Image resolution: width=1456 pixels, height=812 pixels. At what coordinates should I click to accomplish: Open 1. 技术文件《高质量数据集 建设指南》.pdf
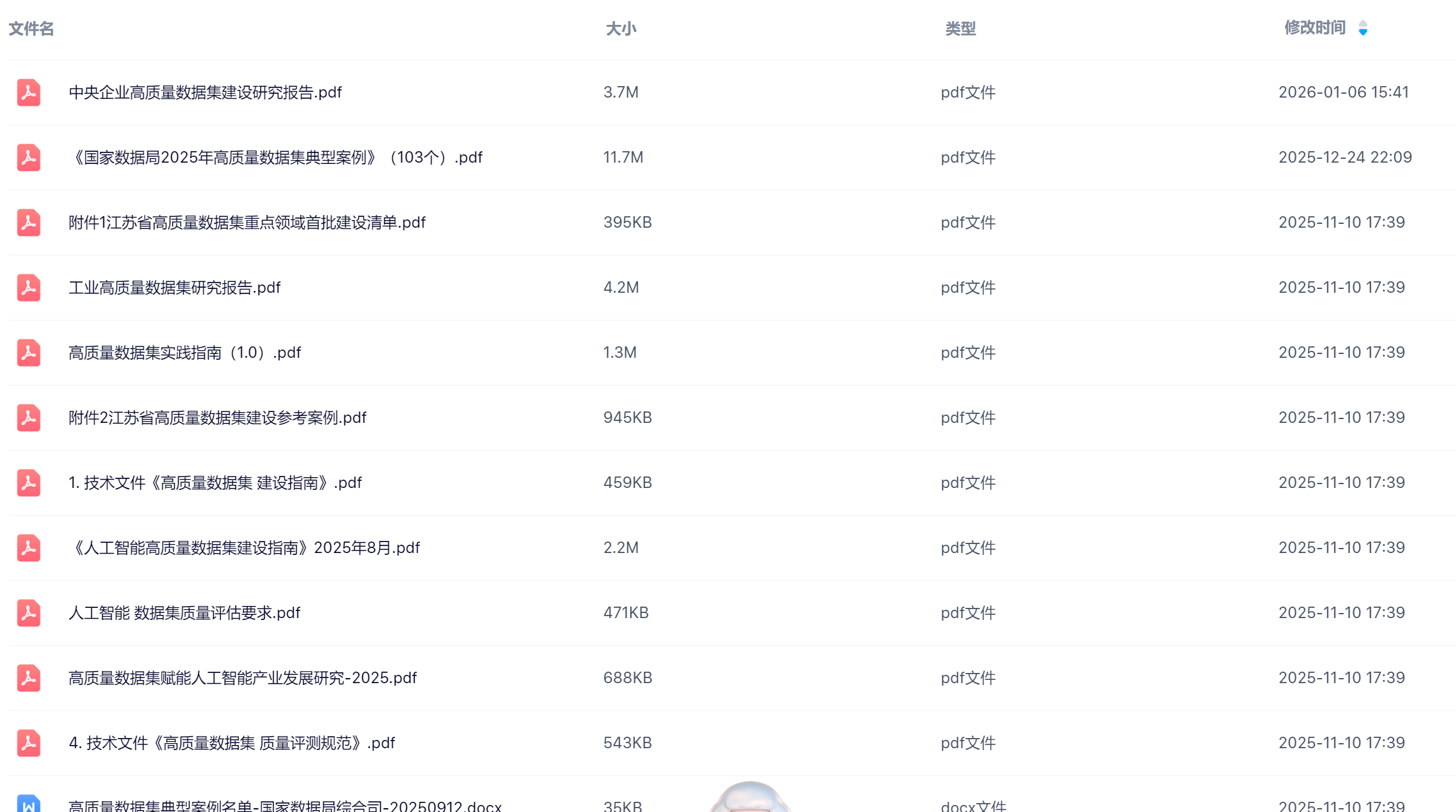click(215, 483)
